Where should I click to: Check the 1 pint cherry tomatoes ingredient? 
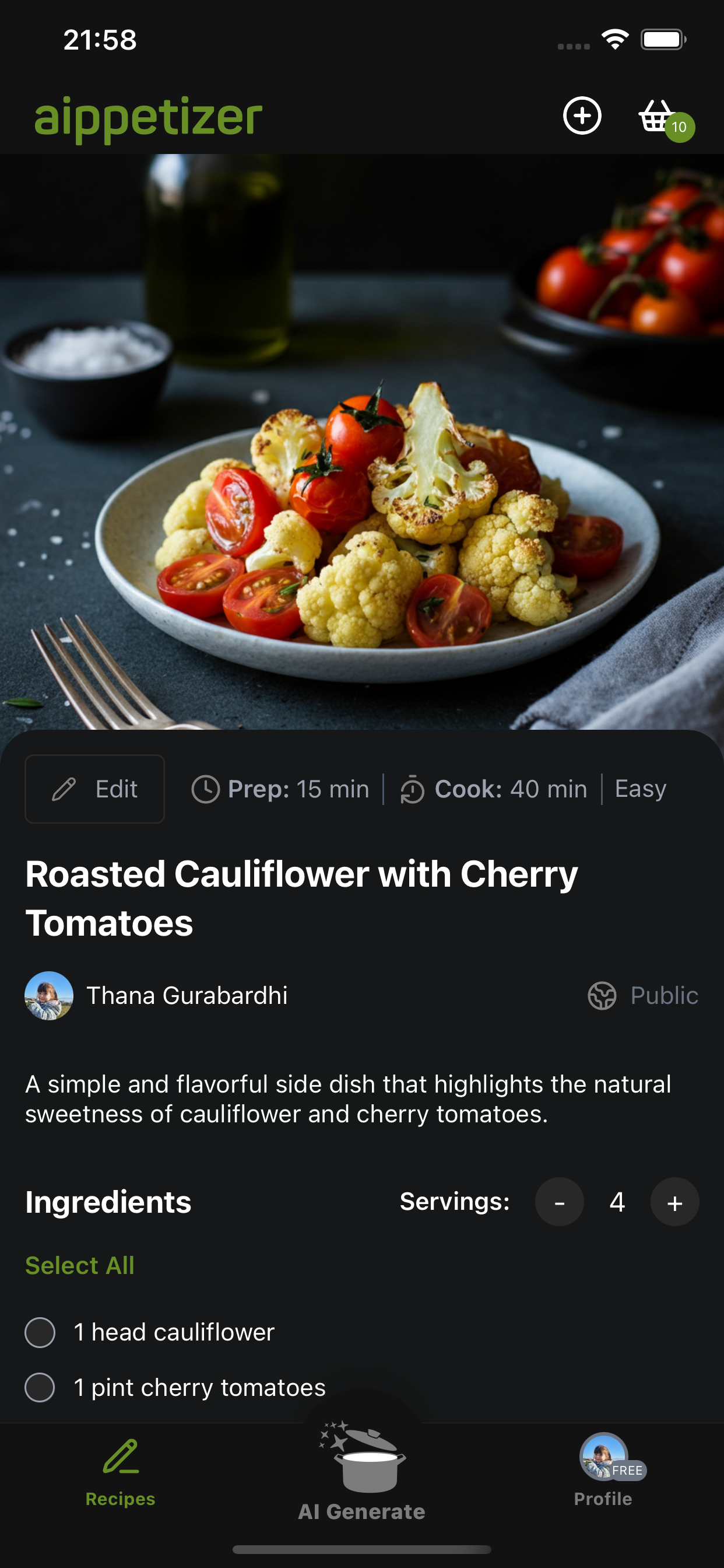coord(40,1388)
